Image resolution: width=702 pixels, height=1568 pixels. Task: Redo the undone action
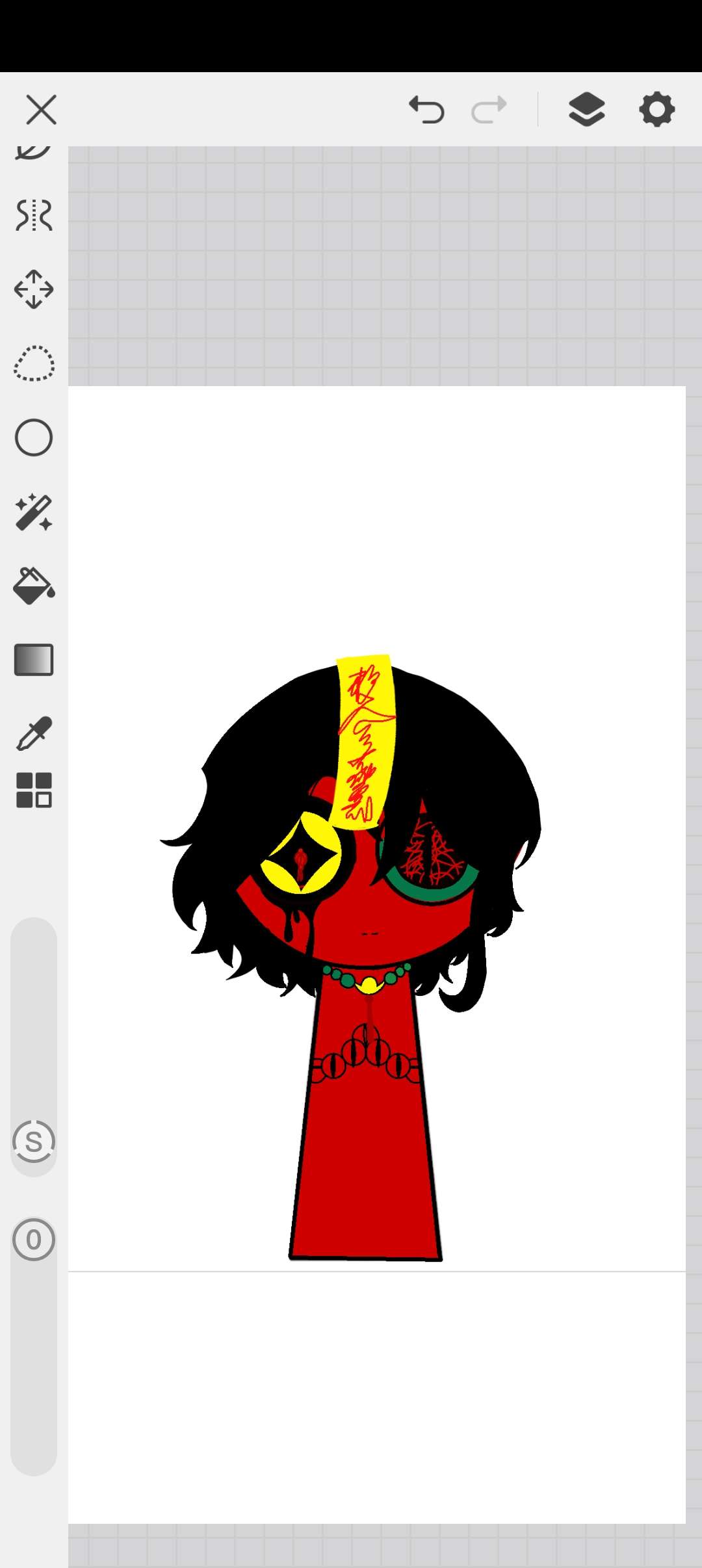click(489, 109)
